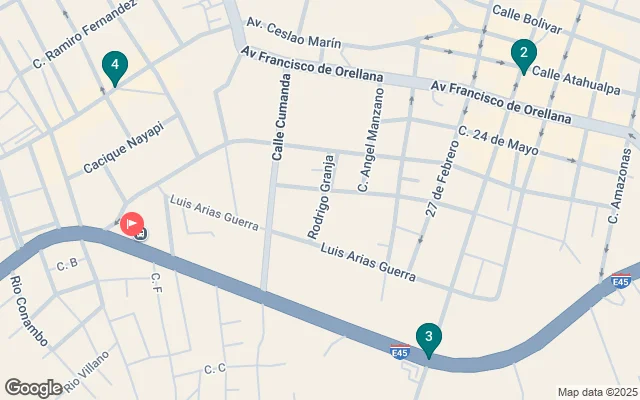Screen dimensions: 640x400
Task: Select map marker number 4
Action: (x=115, y=67)
